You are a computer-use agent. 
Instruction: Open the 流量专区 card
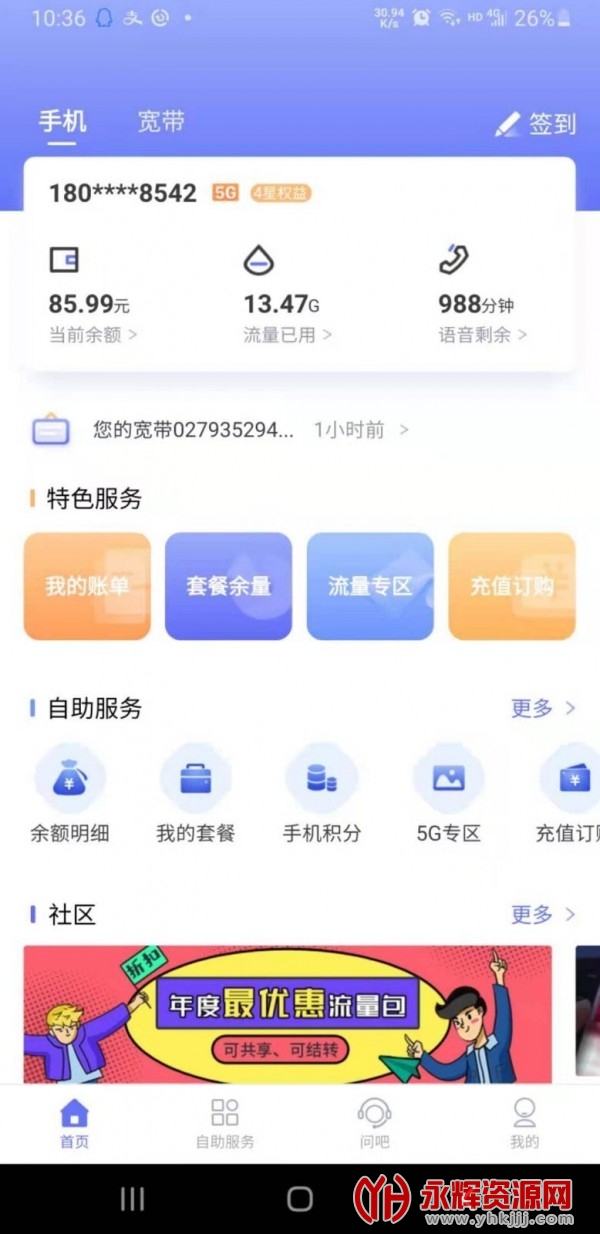coord(370,586)
